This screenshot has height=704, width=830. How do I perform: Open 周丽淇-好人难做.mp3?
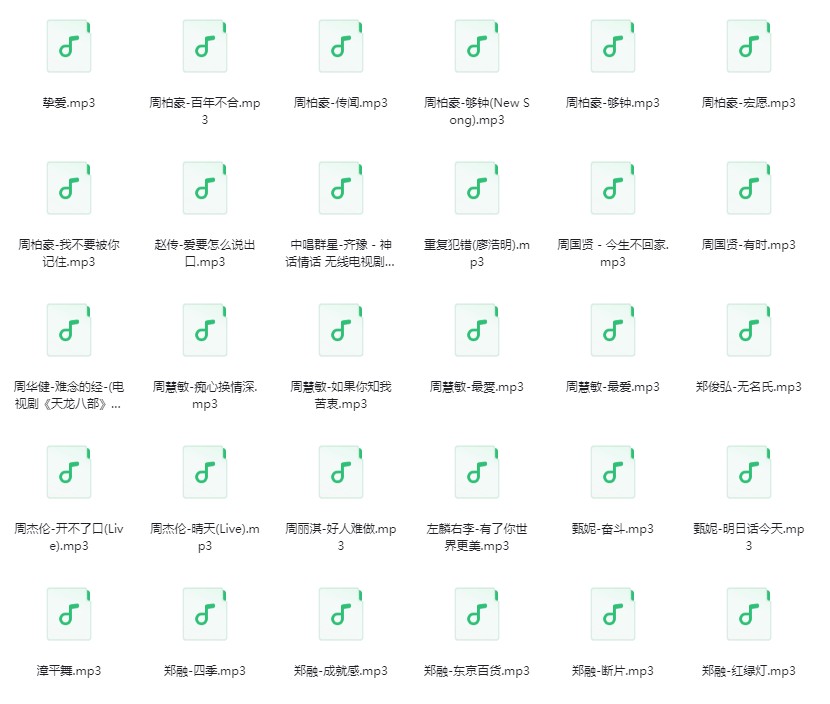pos(341,472)
